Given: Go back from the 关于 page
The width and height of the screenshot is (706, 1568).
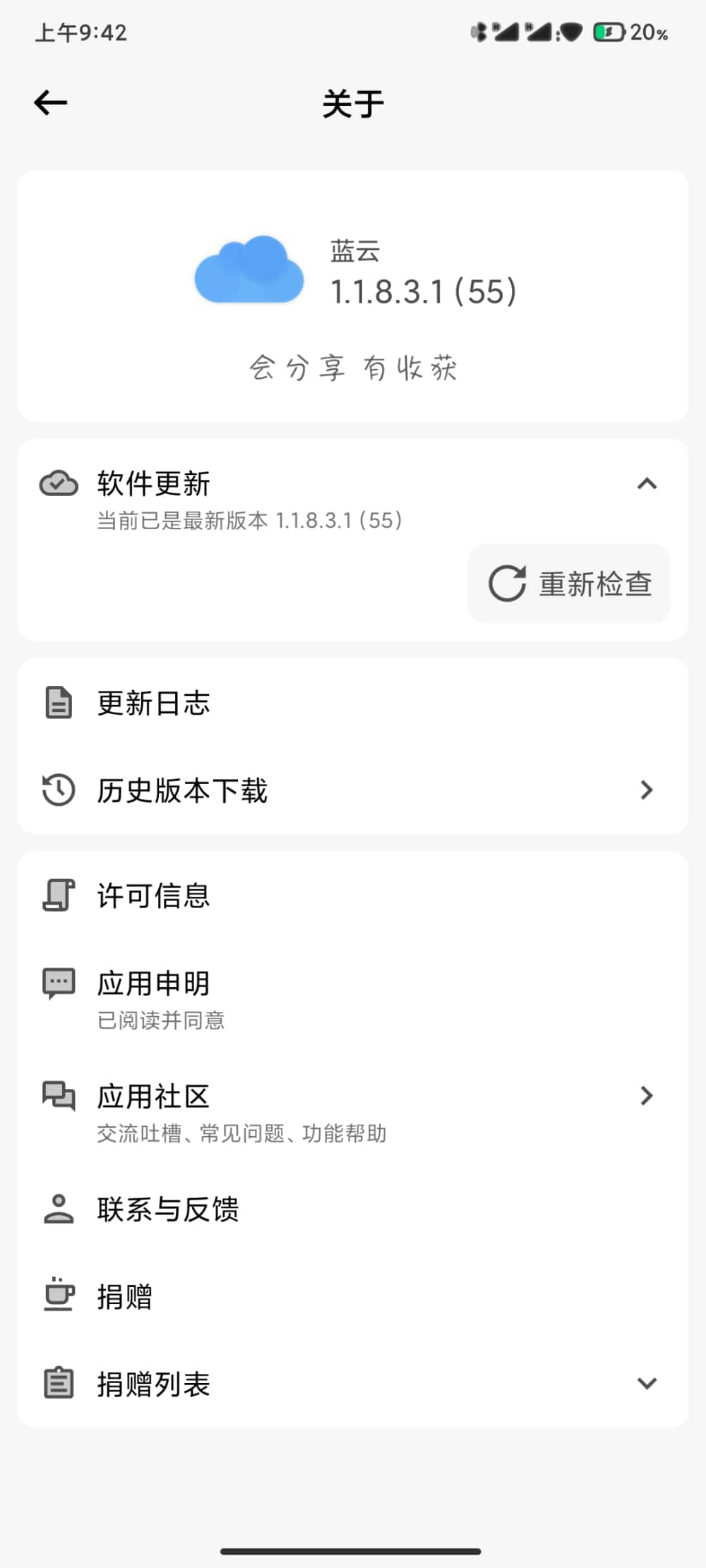Looking at the screenshot, I should point(51,103).
